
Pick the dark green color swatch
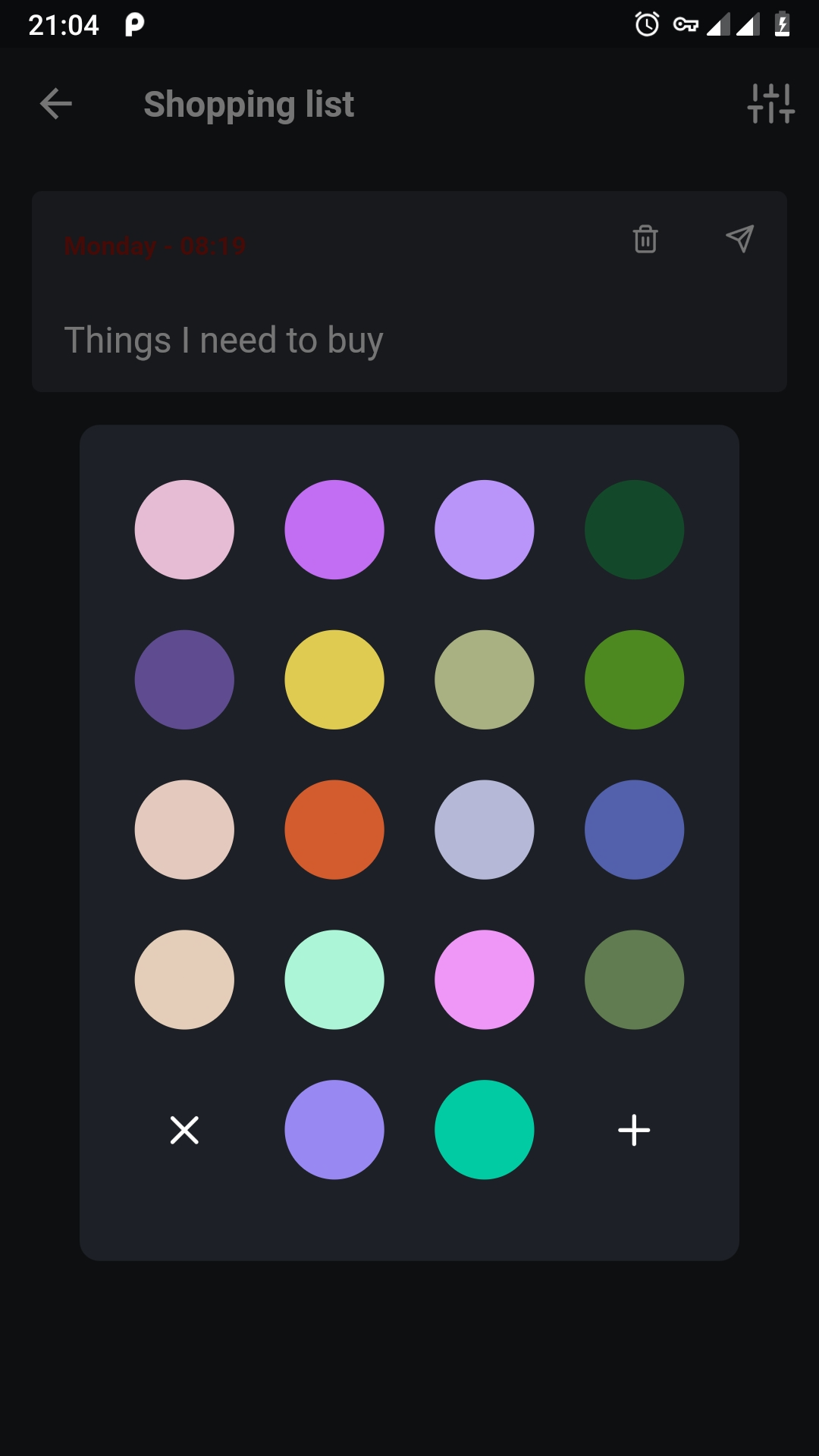point(635,529)
